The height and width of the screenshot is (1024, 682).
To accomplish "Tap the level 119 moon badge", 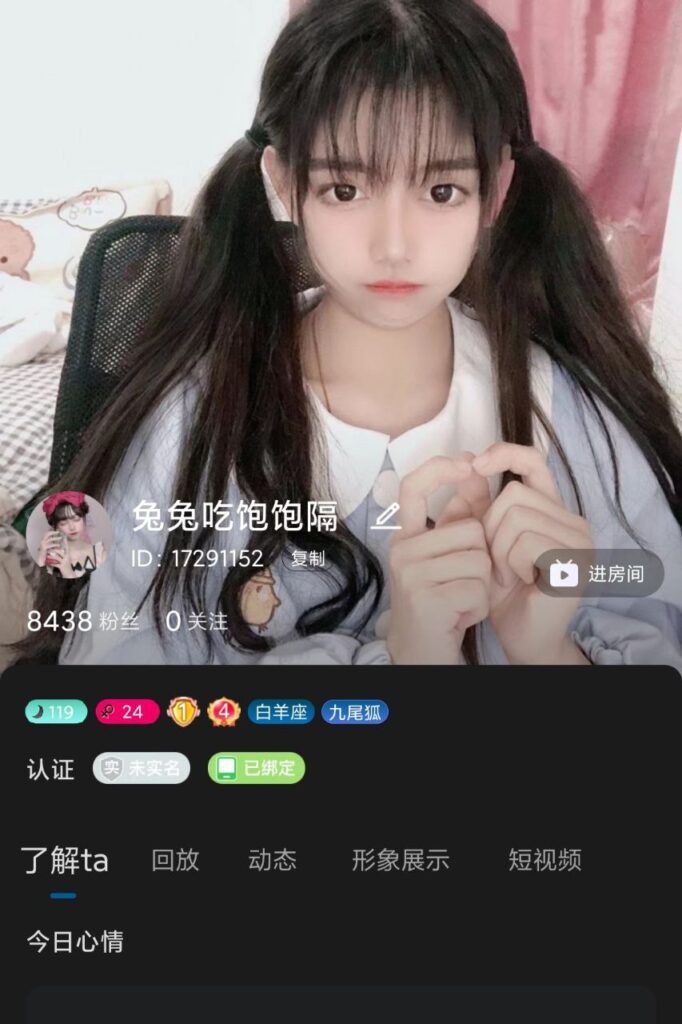I will (x=56, y=712).
